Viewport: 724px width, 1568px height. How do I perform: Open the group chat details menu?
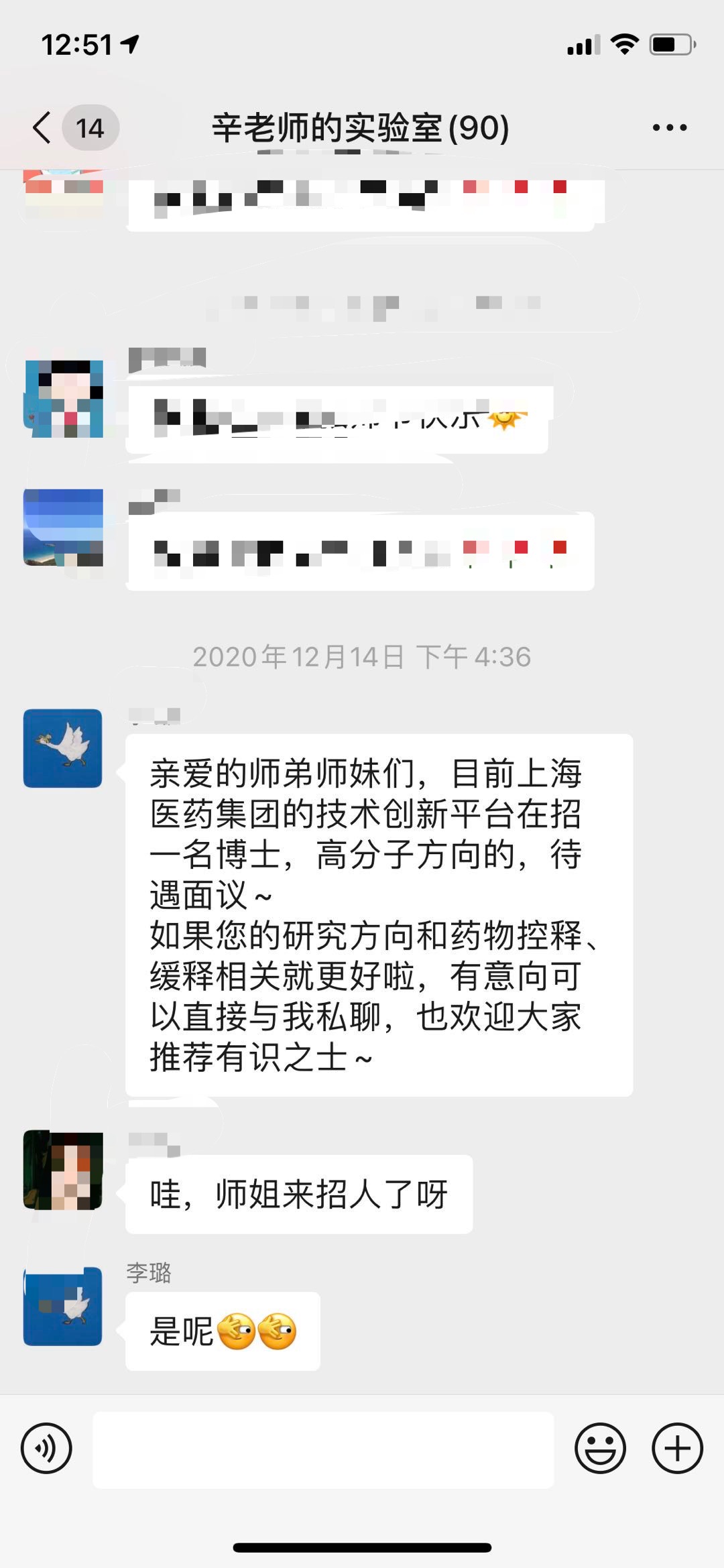pos(669,127)
